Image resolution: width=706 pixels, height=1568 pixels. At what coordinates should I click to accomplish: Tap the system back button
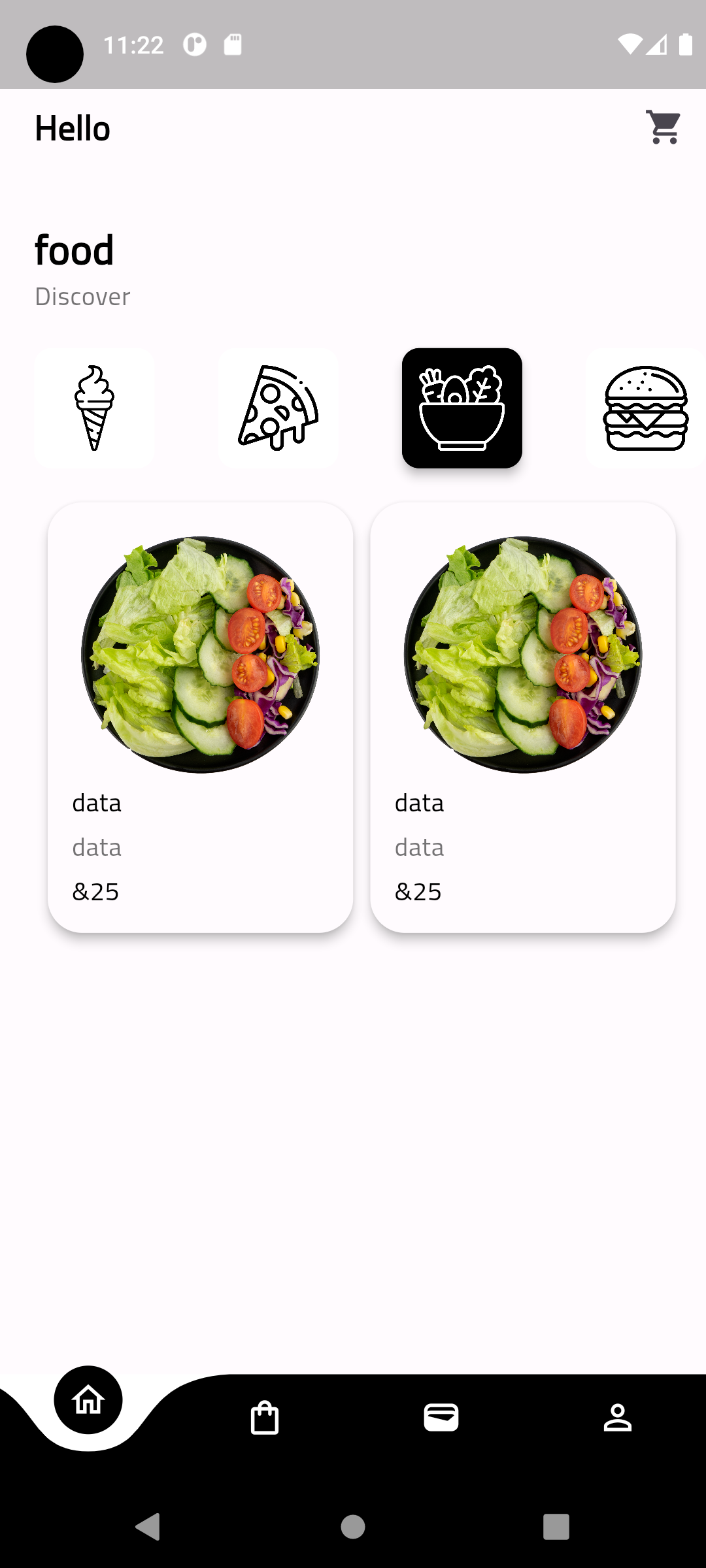point(148,1527)
